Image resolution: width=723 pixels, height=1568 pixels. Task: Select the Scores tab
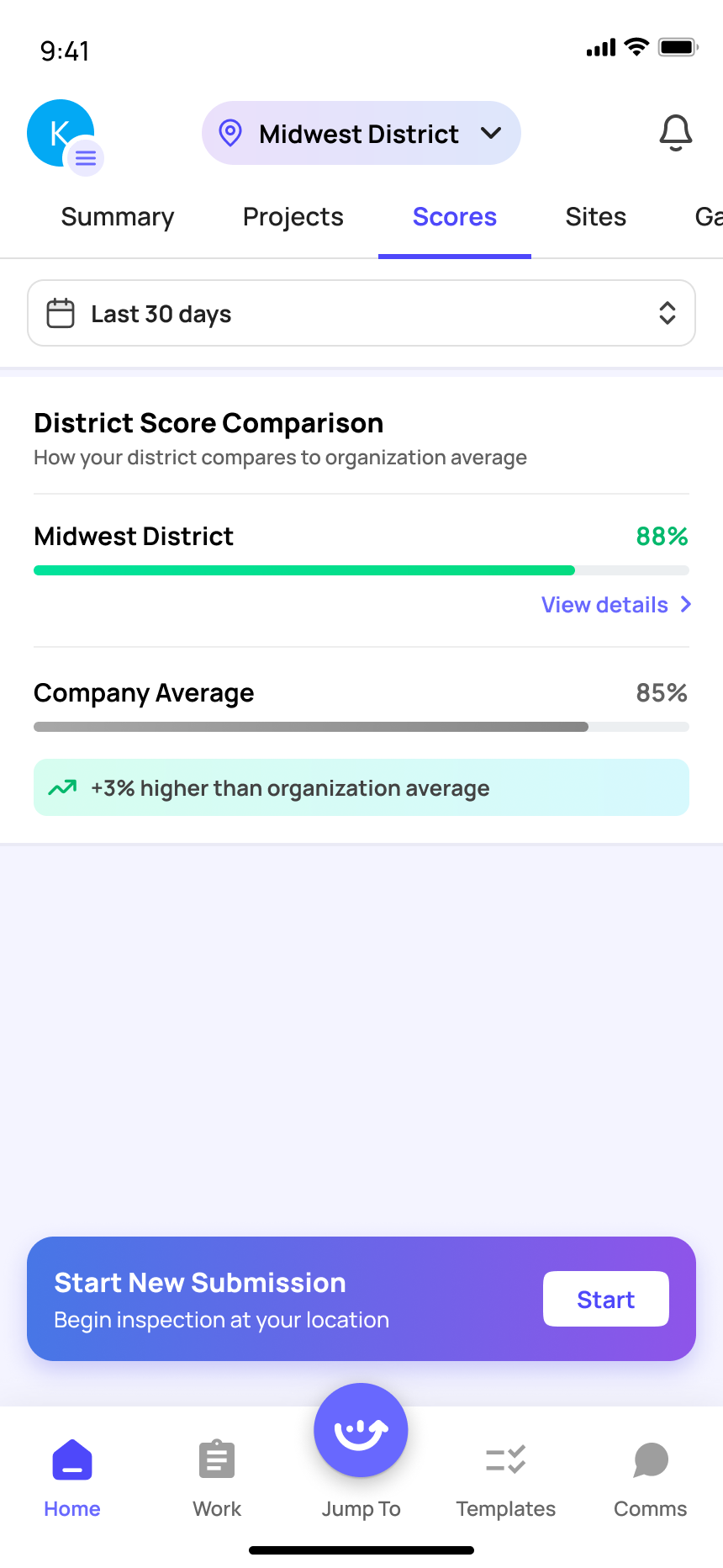point(454,217)
